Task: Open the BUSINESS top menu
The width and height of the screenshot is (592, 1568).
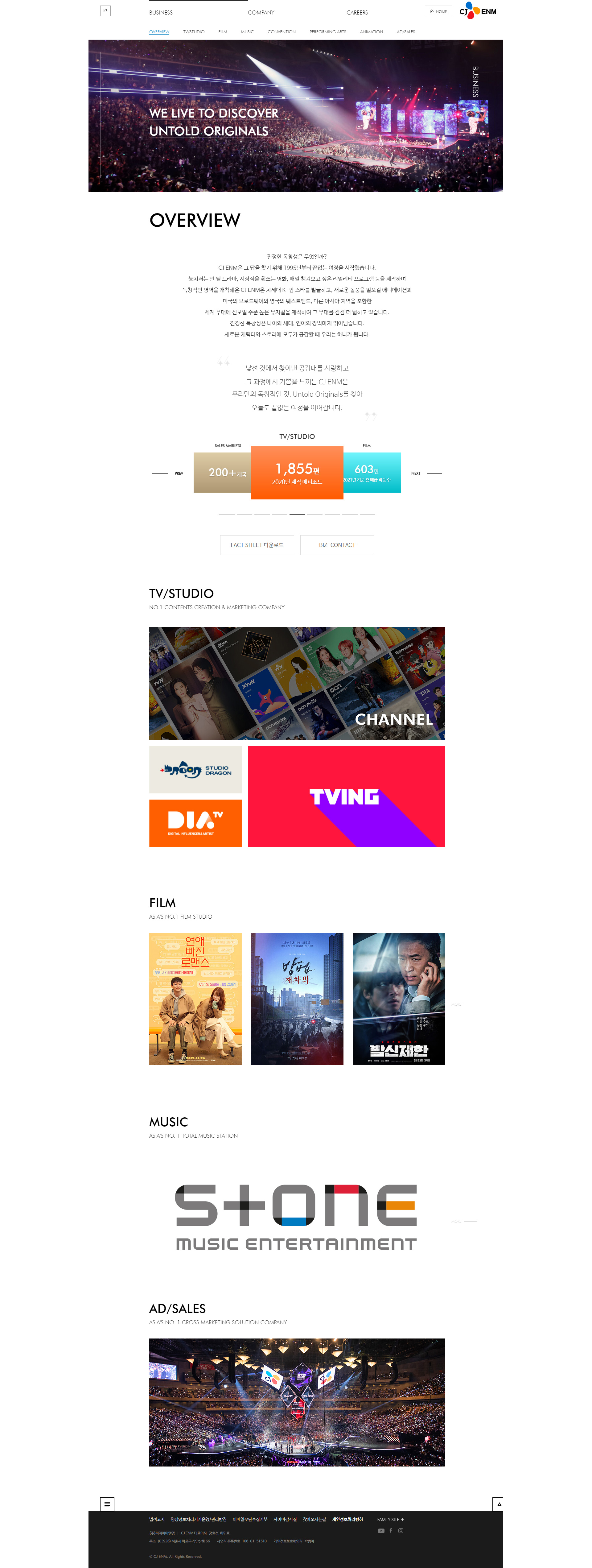Action: click(161, 12)
